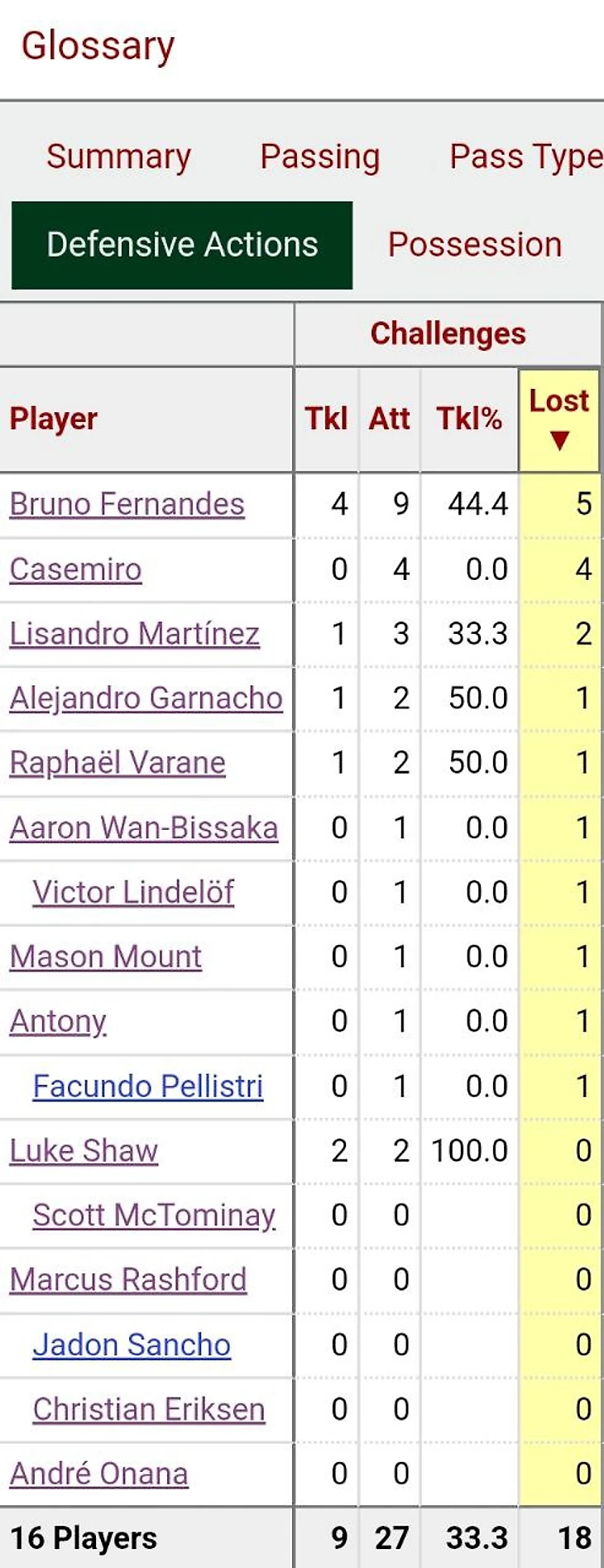Select the Defensive Actions tab
The image size is (604, 1568).
tap(182, 245)
